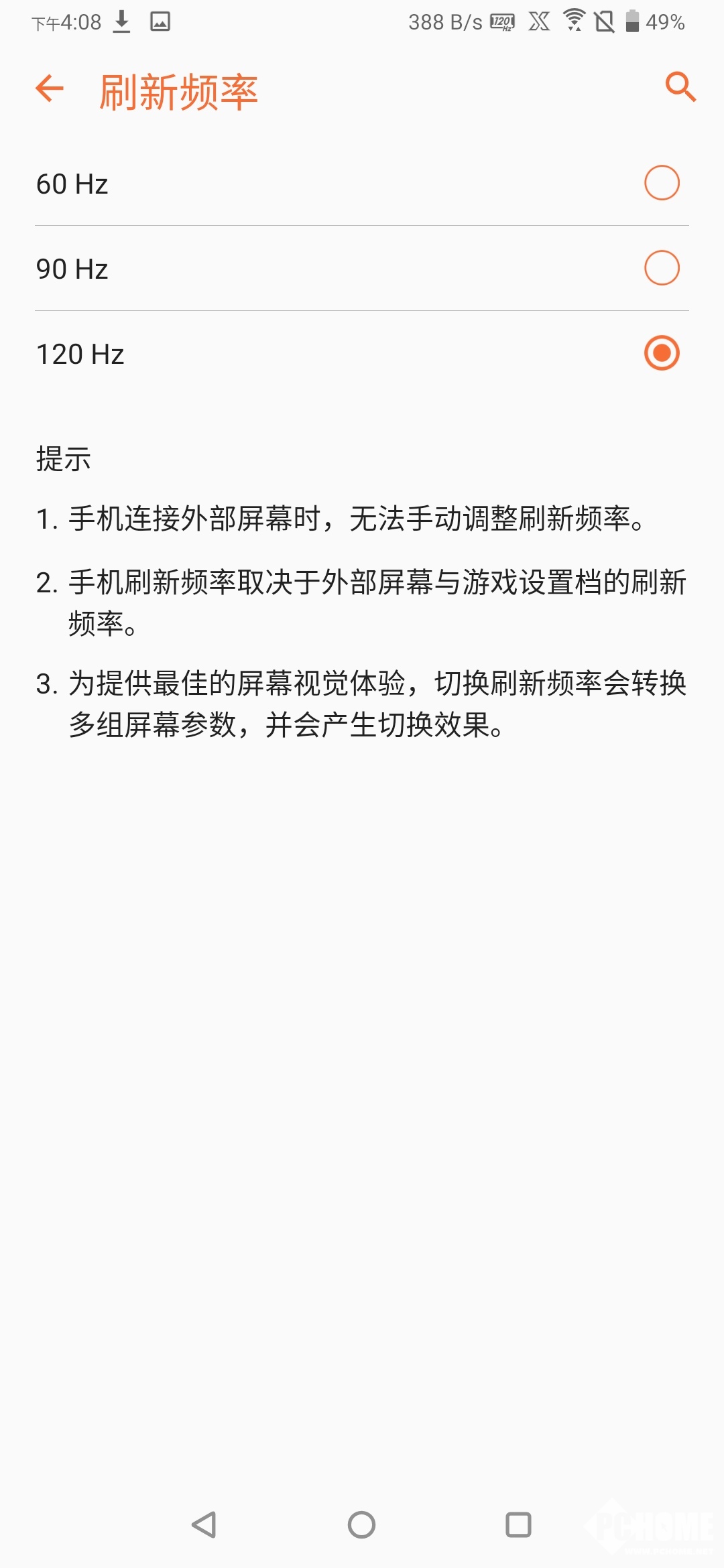Open the search icon in the app bar
Viewport: 724px width, 1568px height.
(x=680, y=87)
